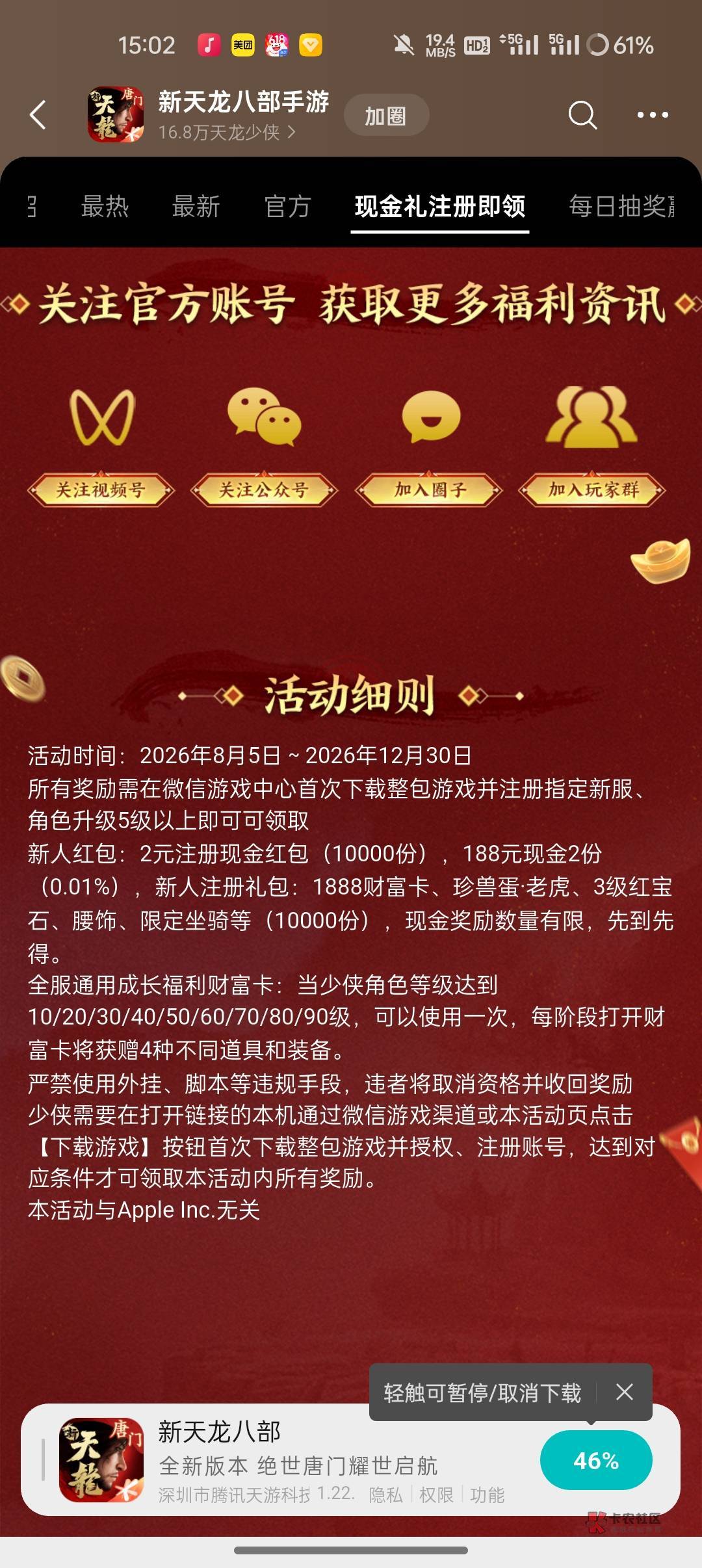Tap the 加入圈子 button

429,490
